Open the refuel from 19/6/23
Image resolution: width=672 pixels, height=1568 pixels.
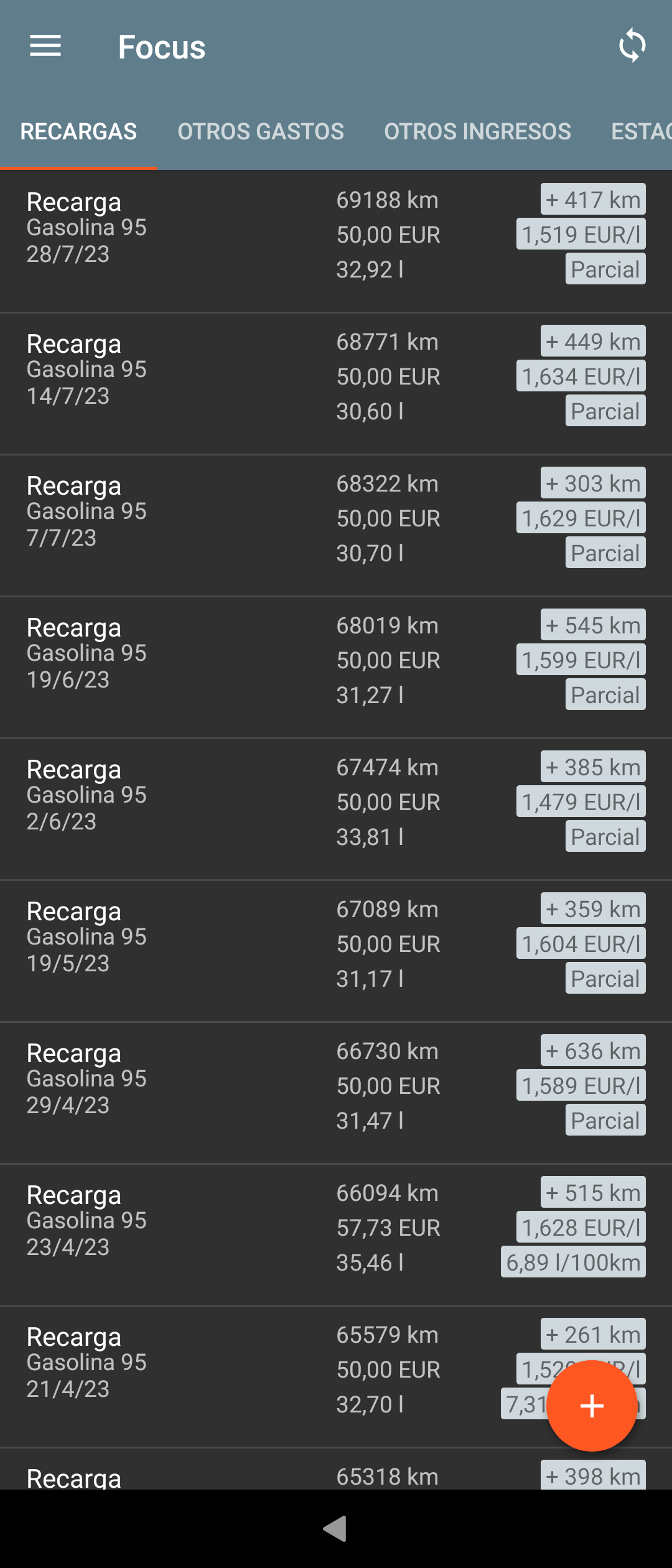pos(249,666)
